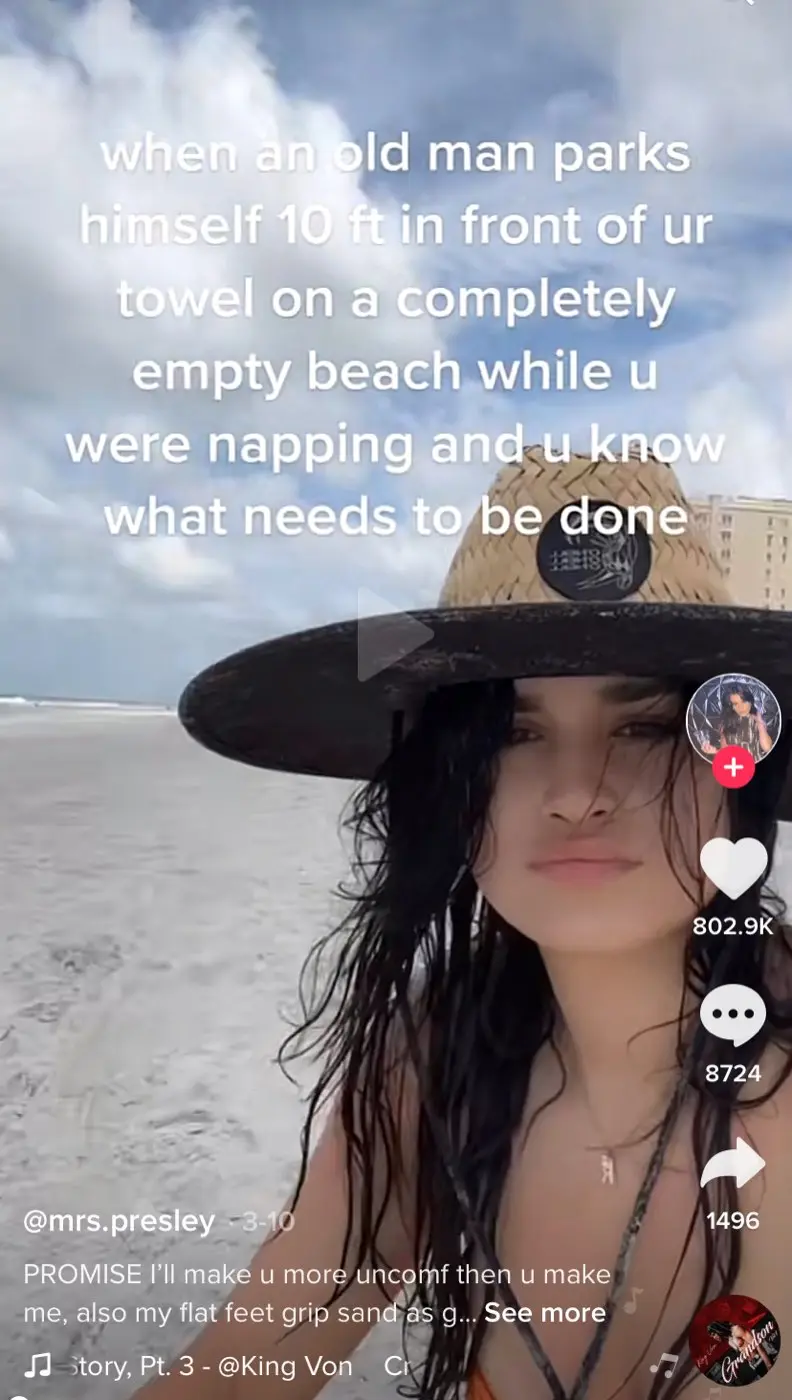Expand the caption with See more

pos(545,1312)
